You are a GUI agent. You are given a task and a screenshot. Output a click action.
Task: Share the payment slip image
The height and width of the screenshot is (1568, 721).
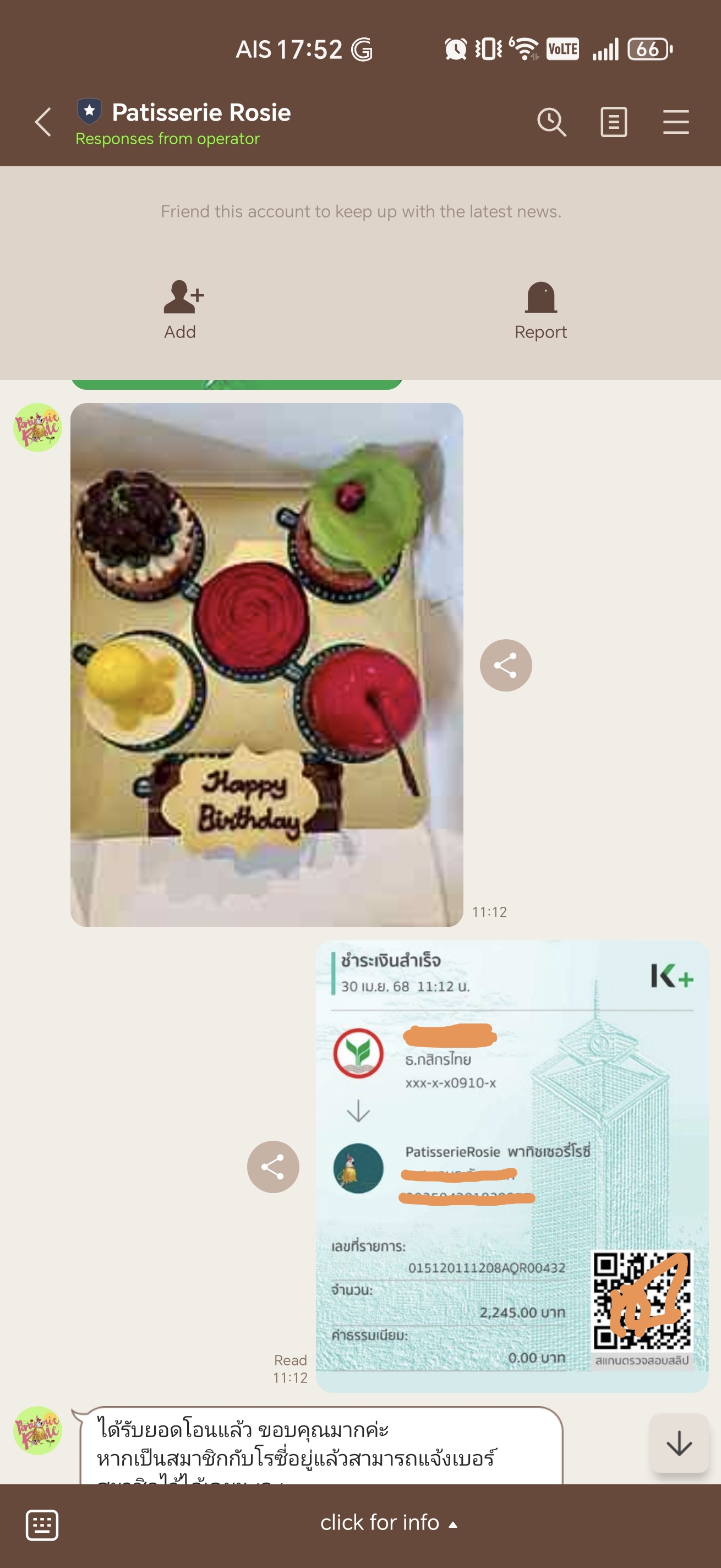click(x=272, y=1166)
